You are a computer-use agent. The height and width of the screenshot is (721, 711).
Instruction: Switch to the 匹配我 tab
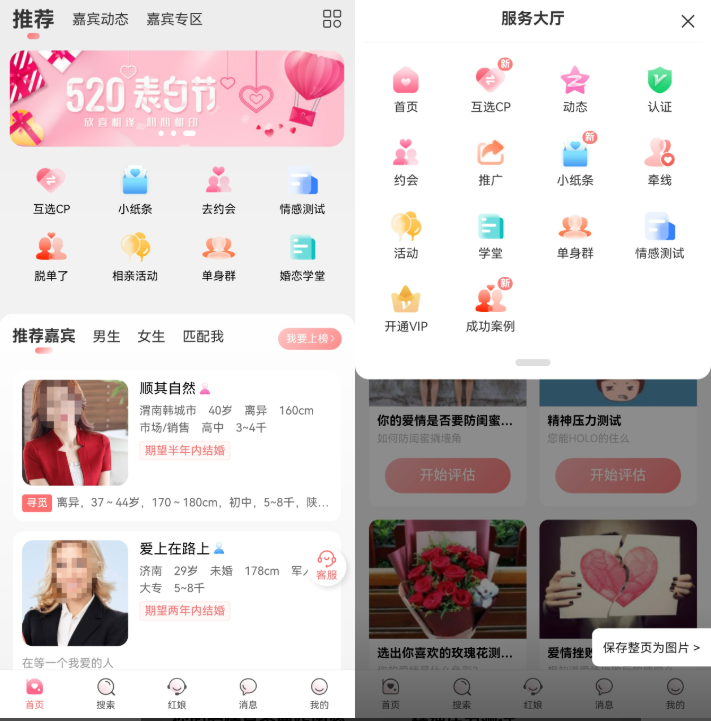pyautogui.click(x=203, y=337)
